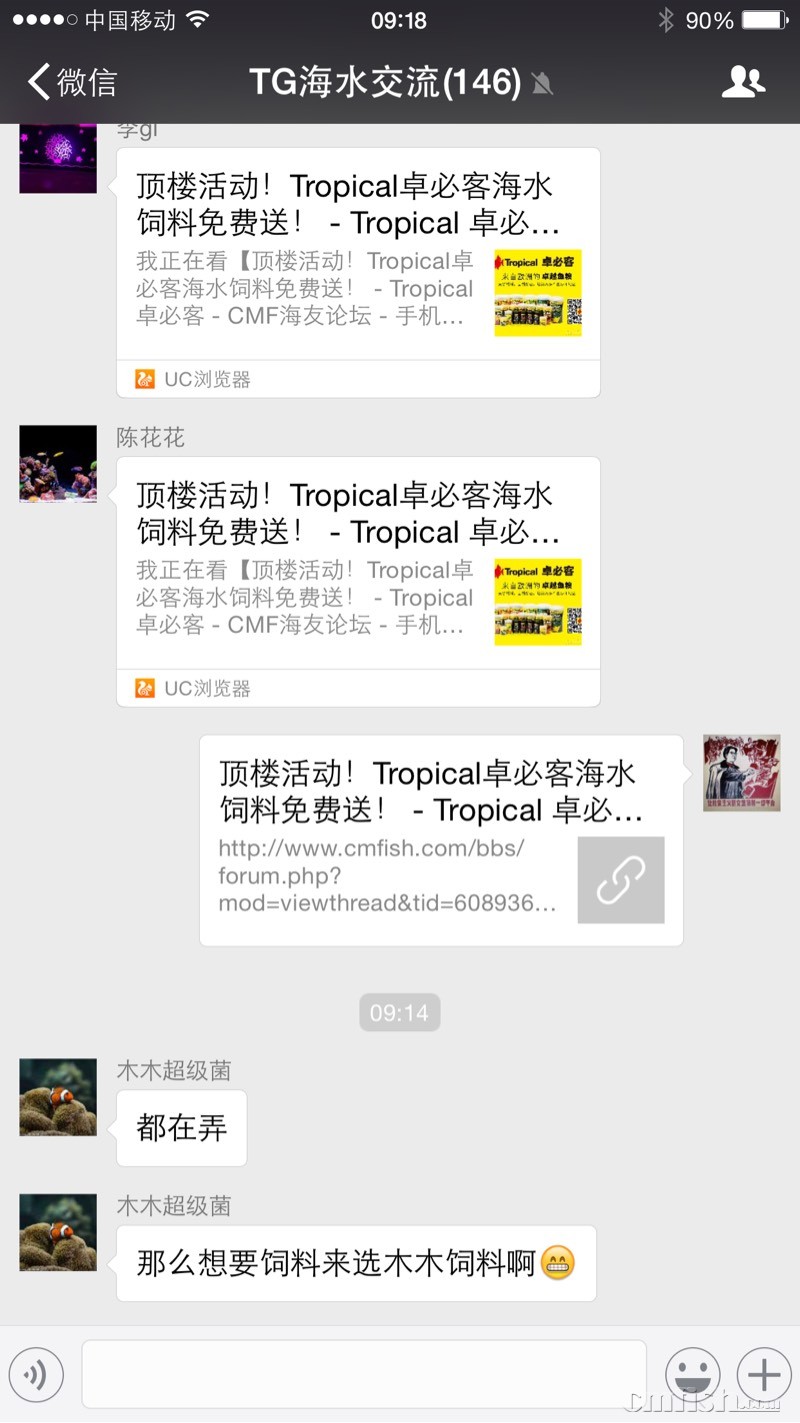800x1423 pixels.
Task: Open group chat members info
Action: click(x=742, y=82)
